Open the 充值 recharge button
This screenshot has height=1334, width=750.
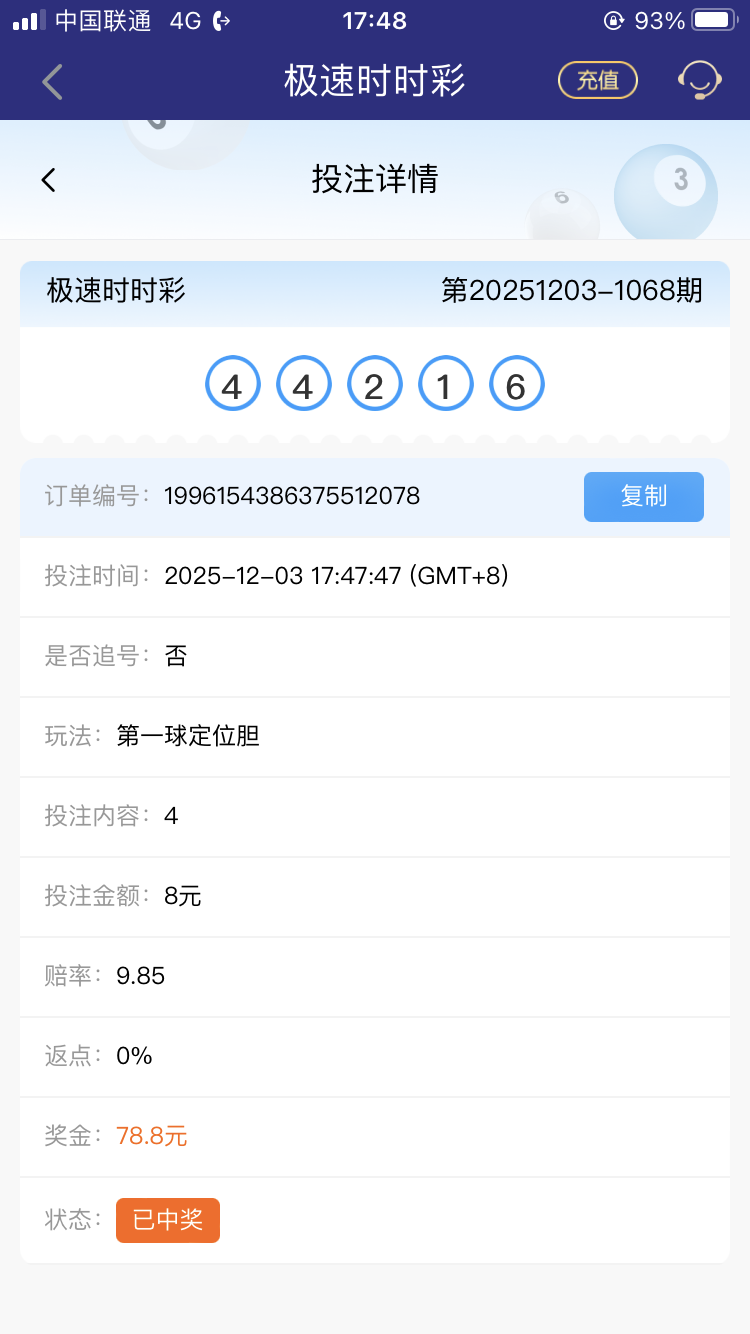pyautogui.click(x=597, y=80)
